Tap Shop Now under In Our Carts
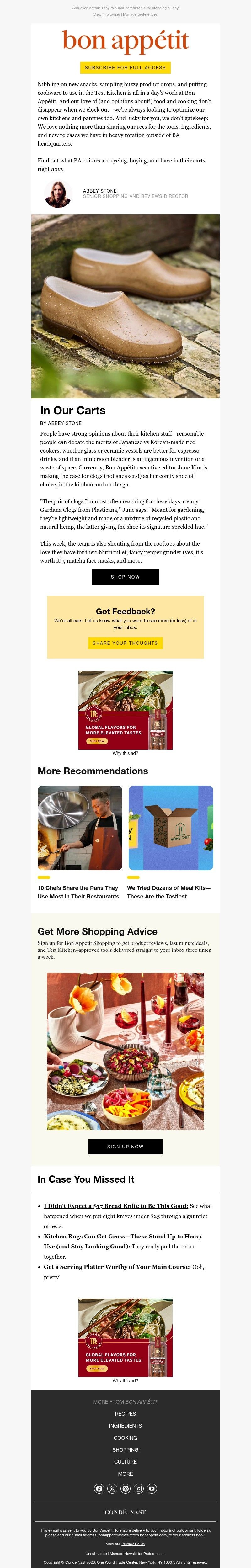Image resolution: width=251 pixels, height=1568 pixels. (x=125, y=576)
